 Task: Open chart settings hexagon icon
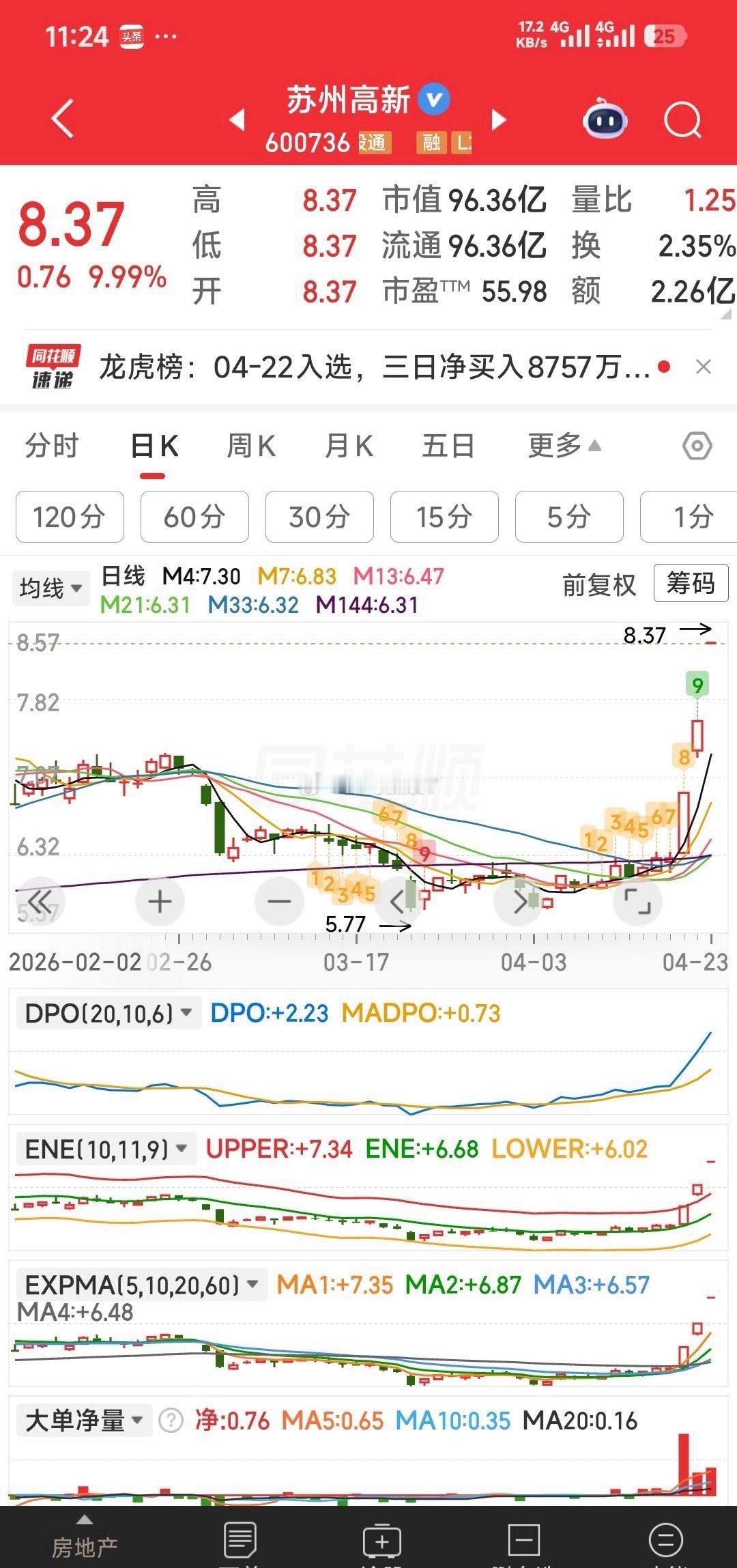click(x=697, y=446)
